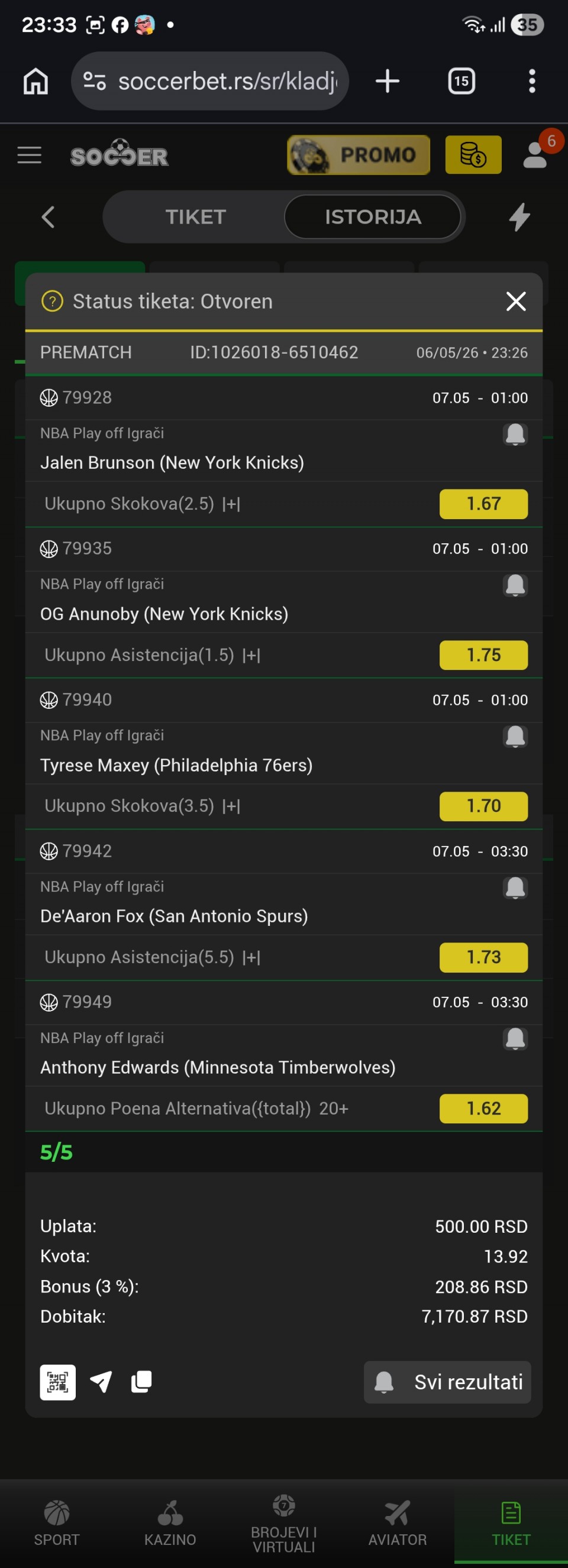Tap the lightning bolt quick bet icon
The image size is (568, 1568).
click(x=519, y=217)
